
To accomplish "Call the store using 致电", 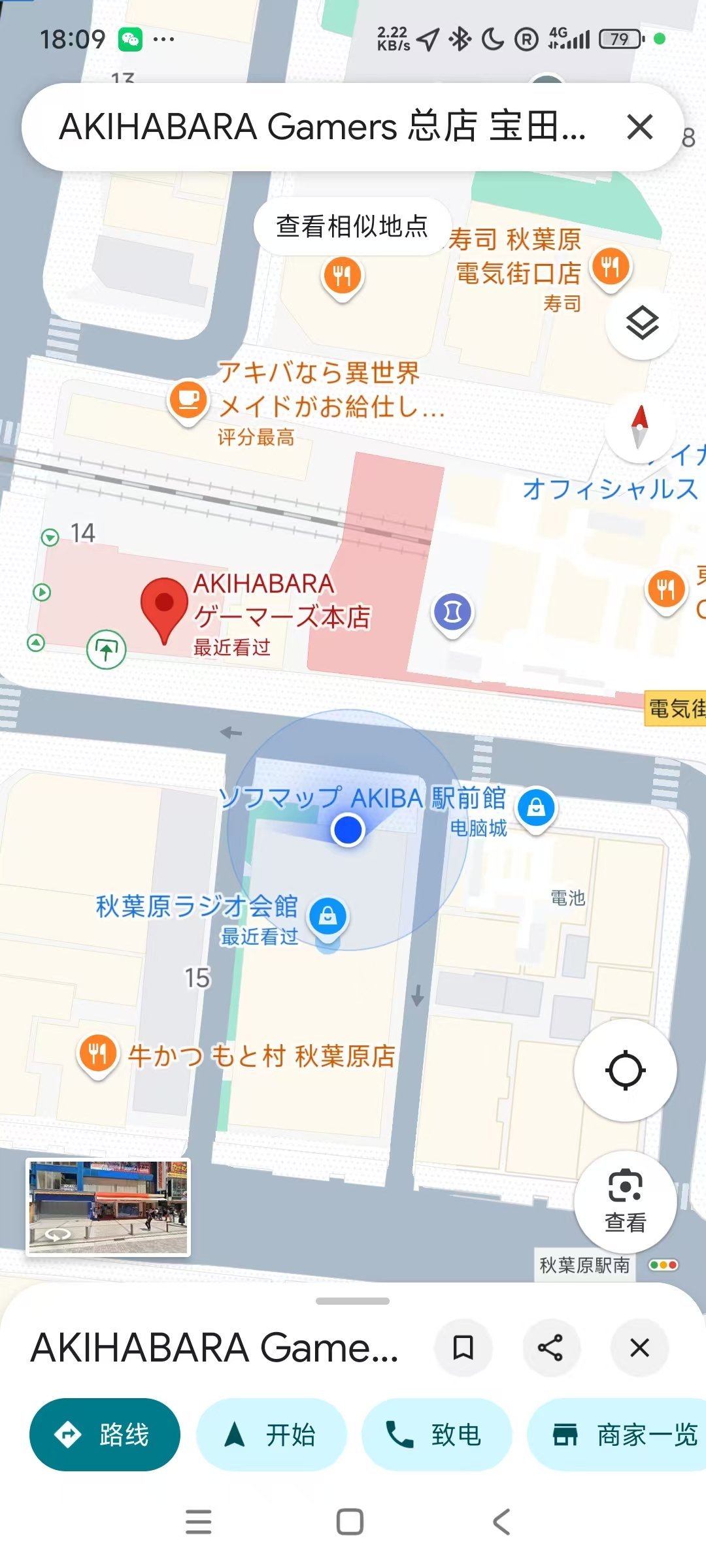I will pos(437,1435).
